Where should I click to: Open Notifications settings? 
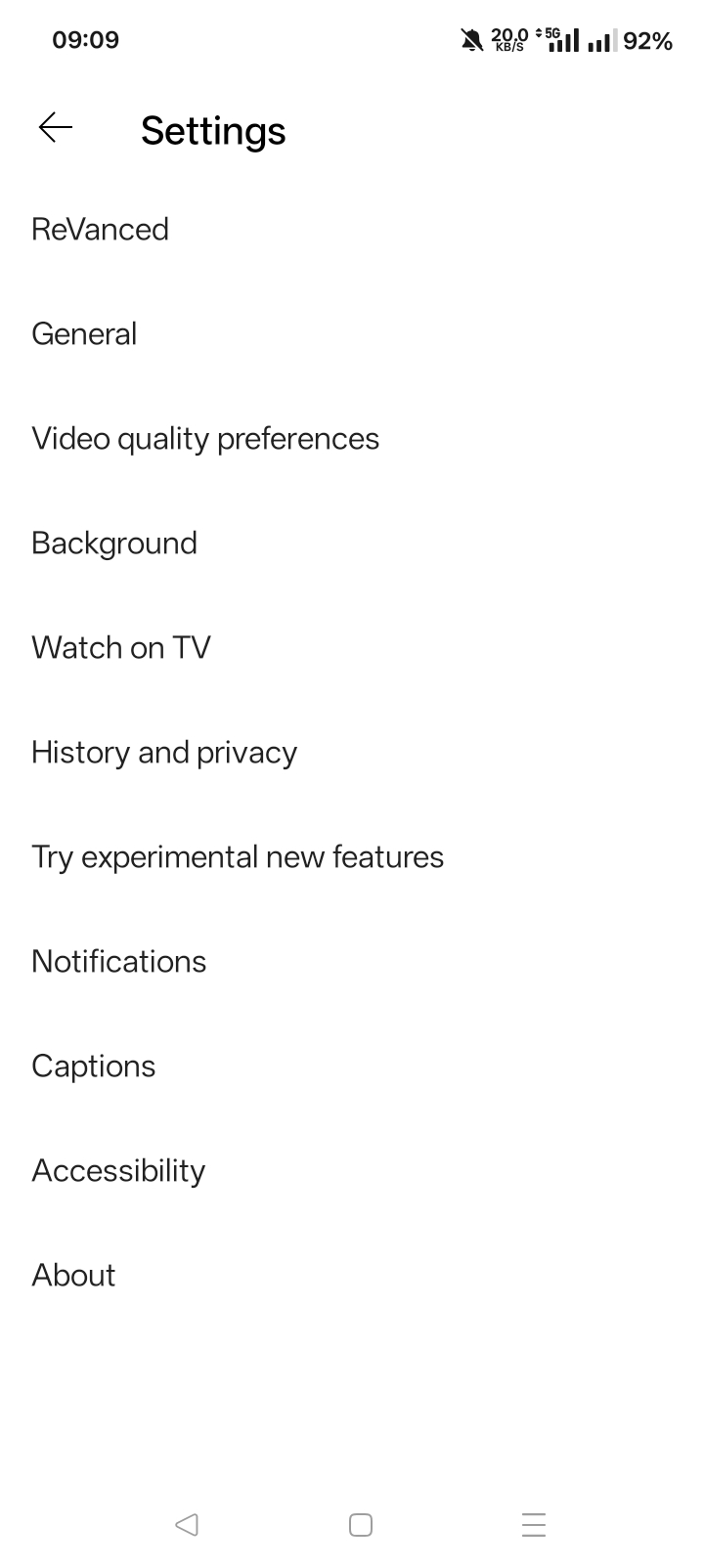pyautogui.click(x=118, y=961)
